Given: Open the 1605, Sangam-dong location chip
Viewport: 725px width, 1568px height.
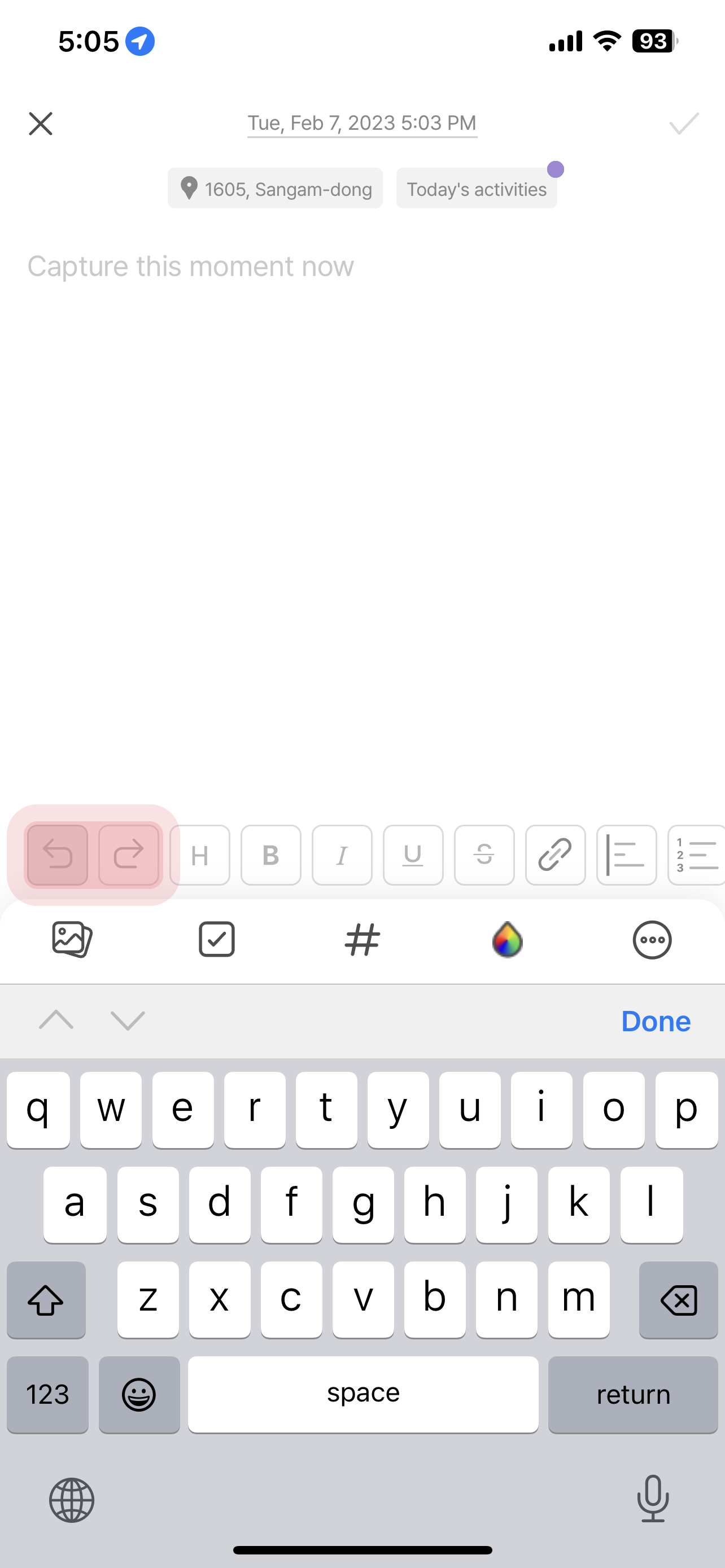Looking at the screenshot, I should 275,189.
